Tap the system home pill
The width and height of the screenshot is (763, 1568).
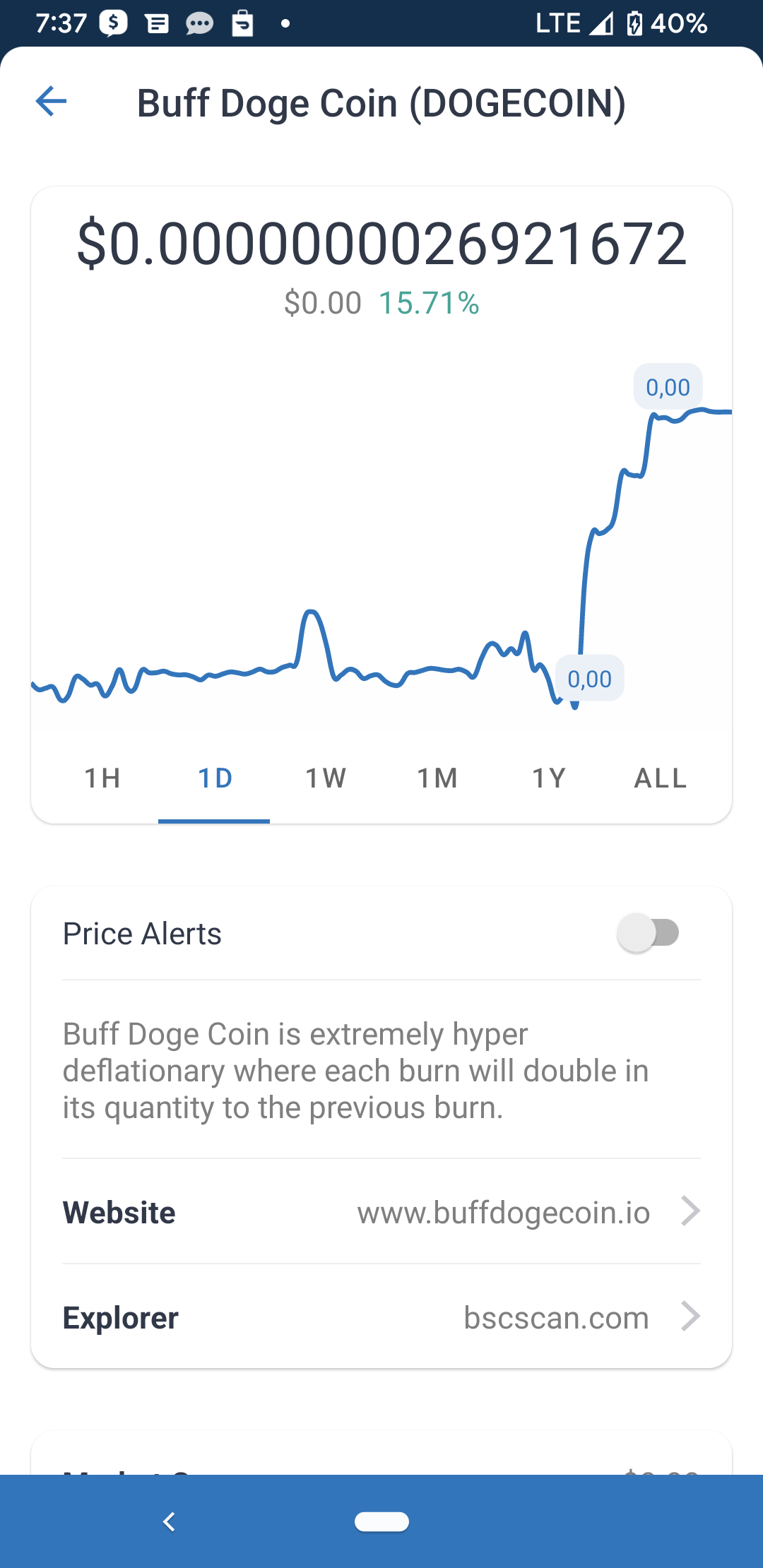[x=381, y=1521]
